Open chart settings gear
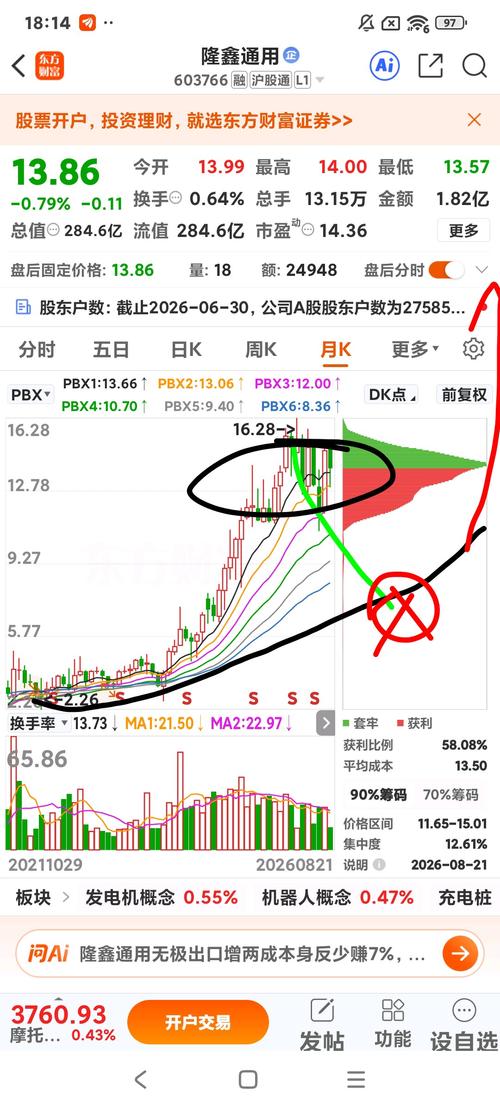Screen dimensions: 500x1111 click(473, 349)
